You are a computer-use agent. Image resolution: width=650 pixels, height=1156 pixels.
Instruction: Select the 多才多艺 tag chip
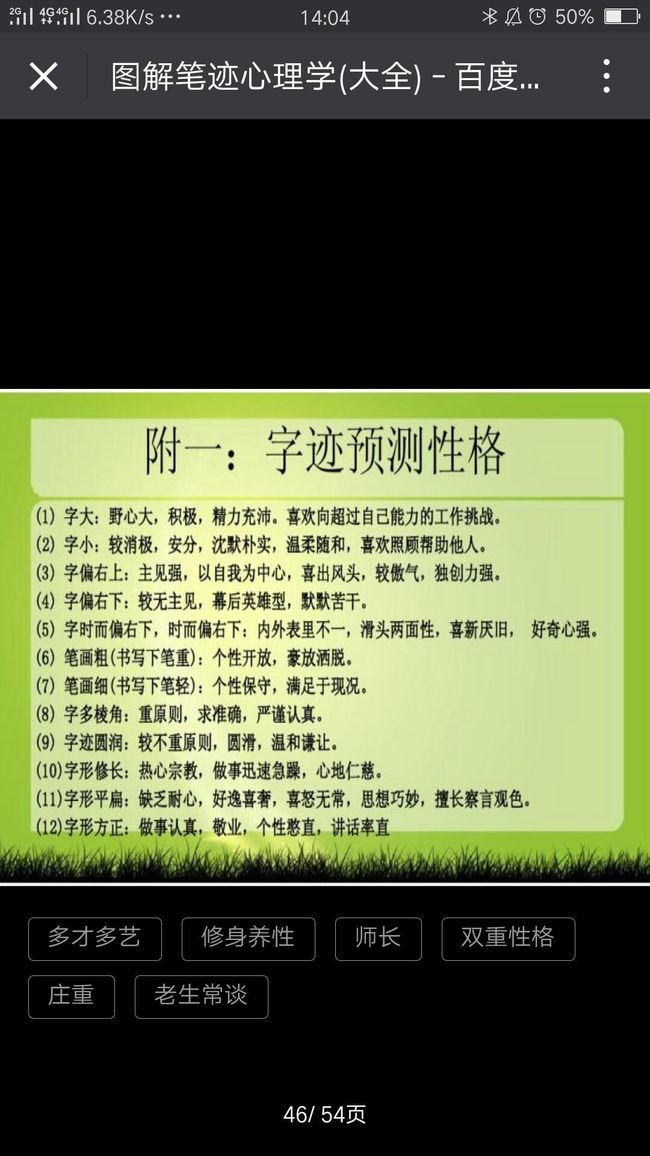pos(94,939)
